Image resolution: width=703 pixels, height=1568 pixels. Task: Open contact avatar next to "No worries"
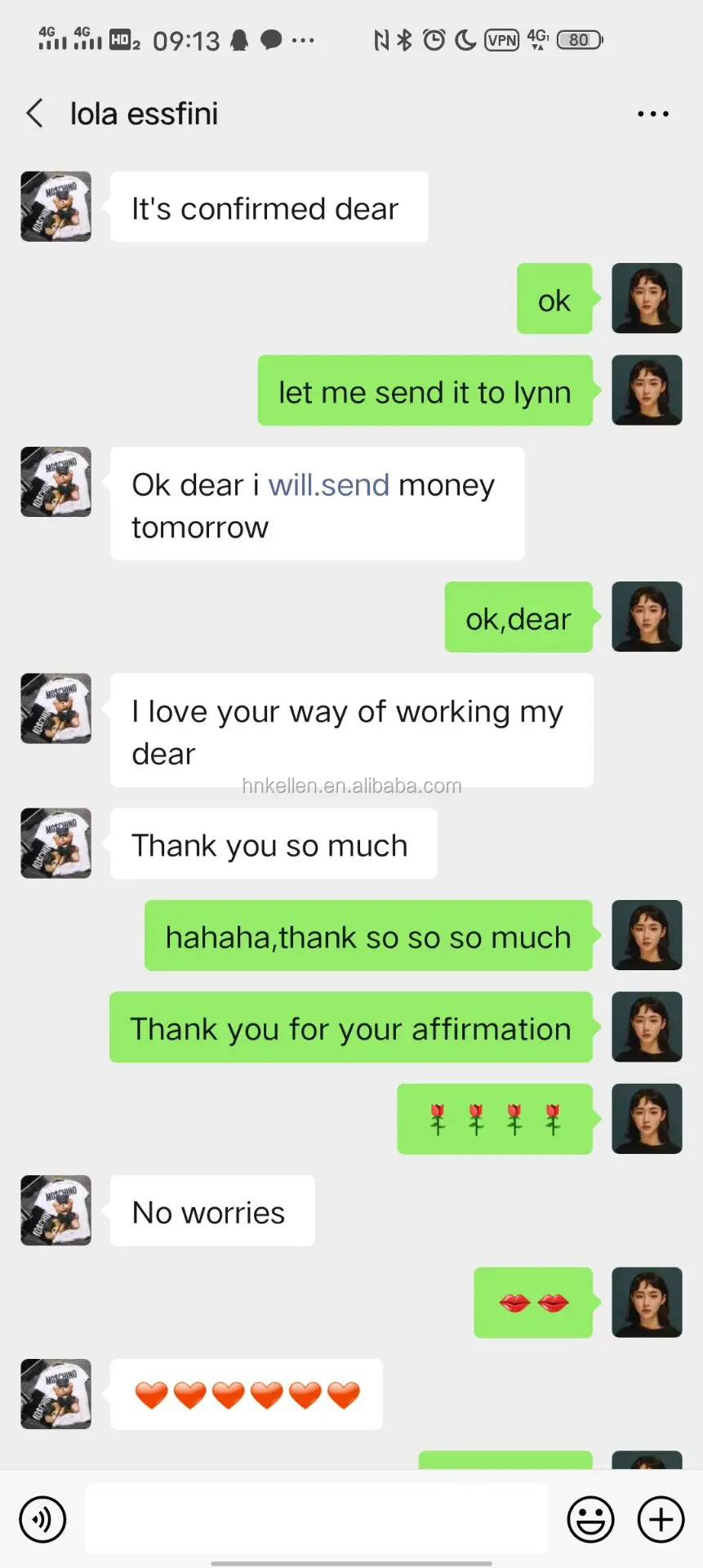click(x=56, y=1210)
